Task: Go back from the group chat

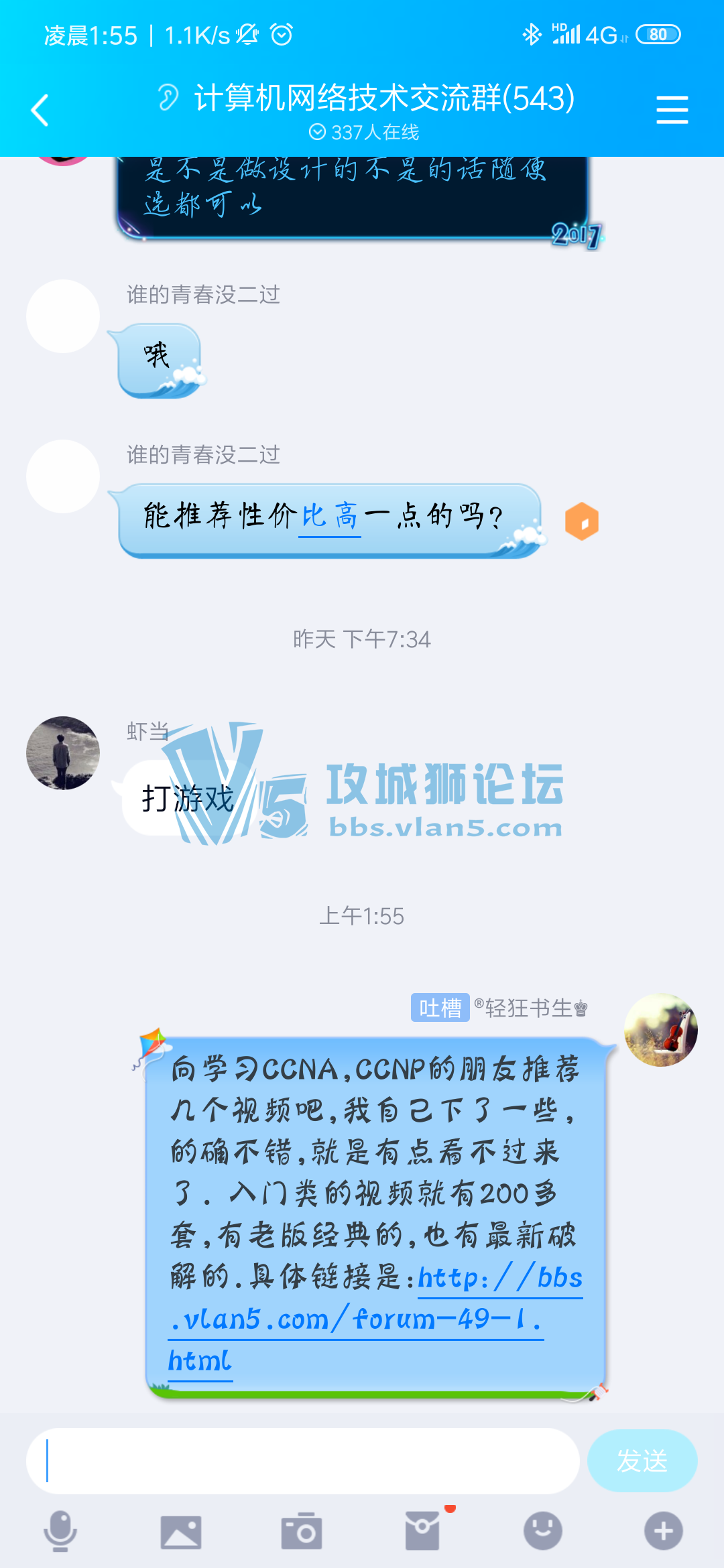Action: pyautogui.click(x=40, y=110)
